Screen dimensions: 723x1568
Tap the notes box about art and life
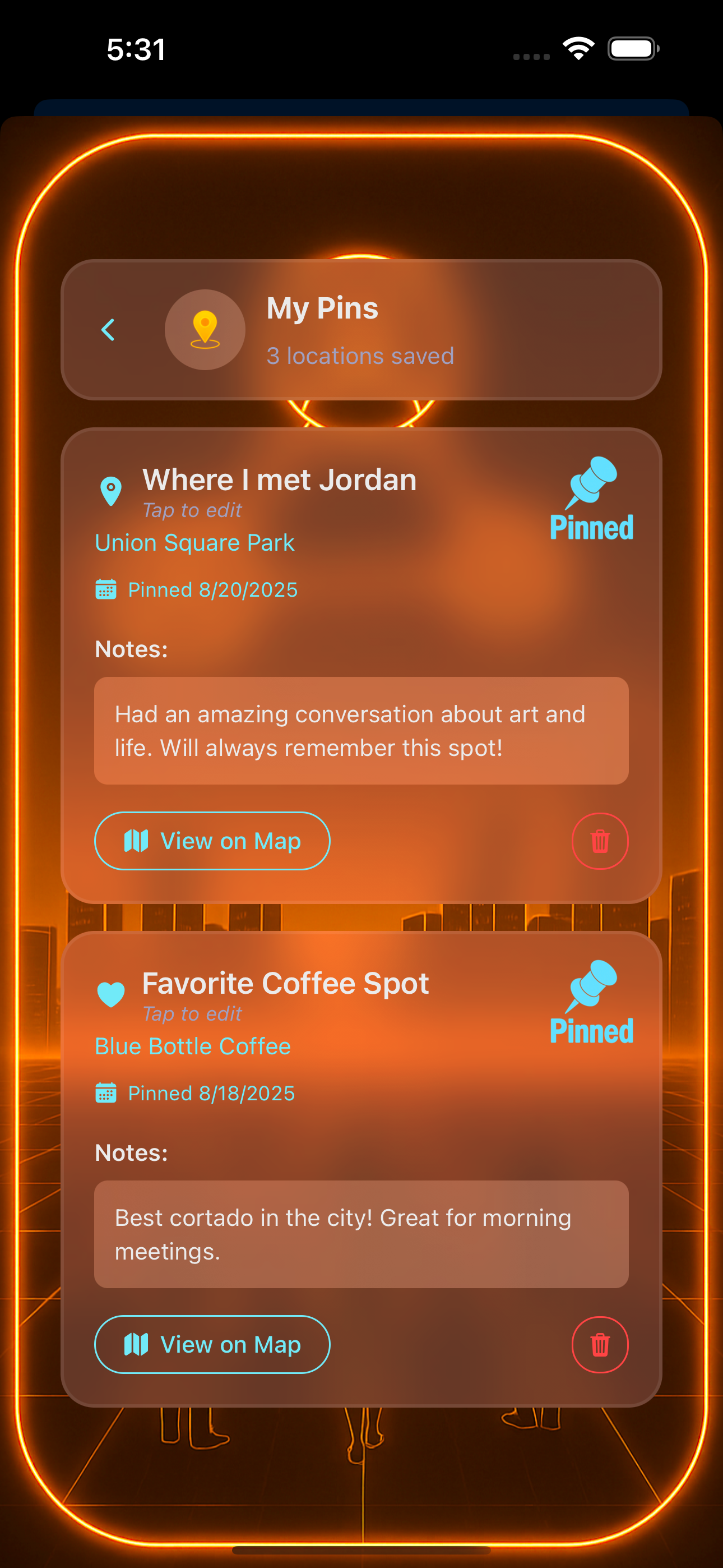(x=360, y=730)
